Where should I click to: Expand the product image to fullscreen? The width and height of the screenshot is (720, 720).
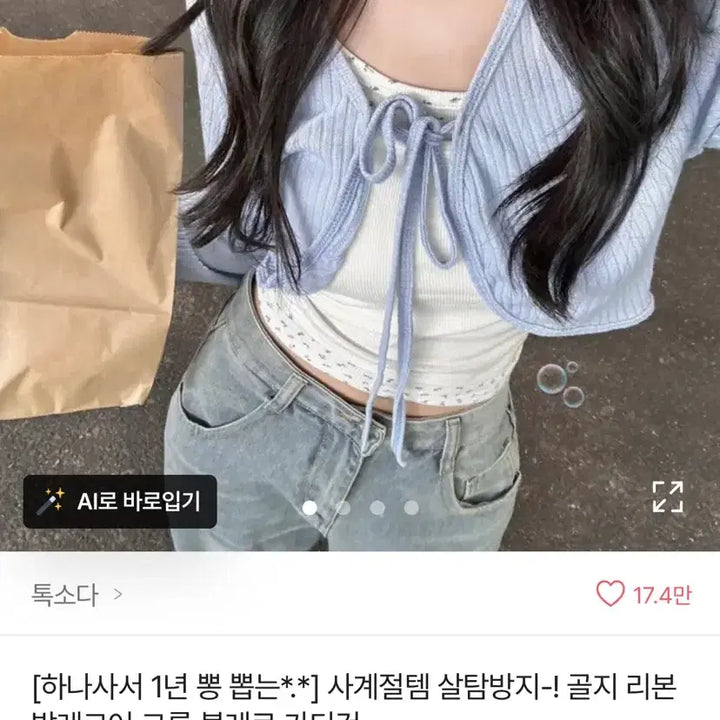pyautogui.click(x=667, y=497)
